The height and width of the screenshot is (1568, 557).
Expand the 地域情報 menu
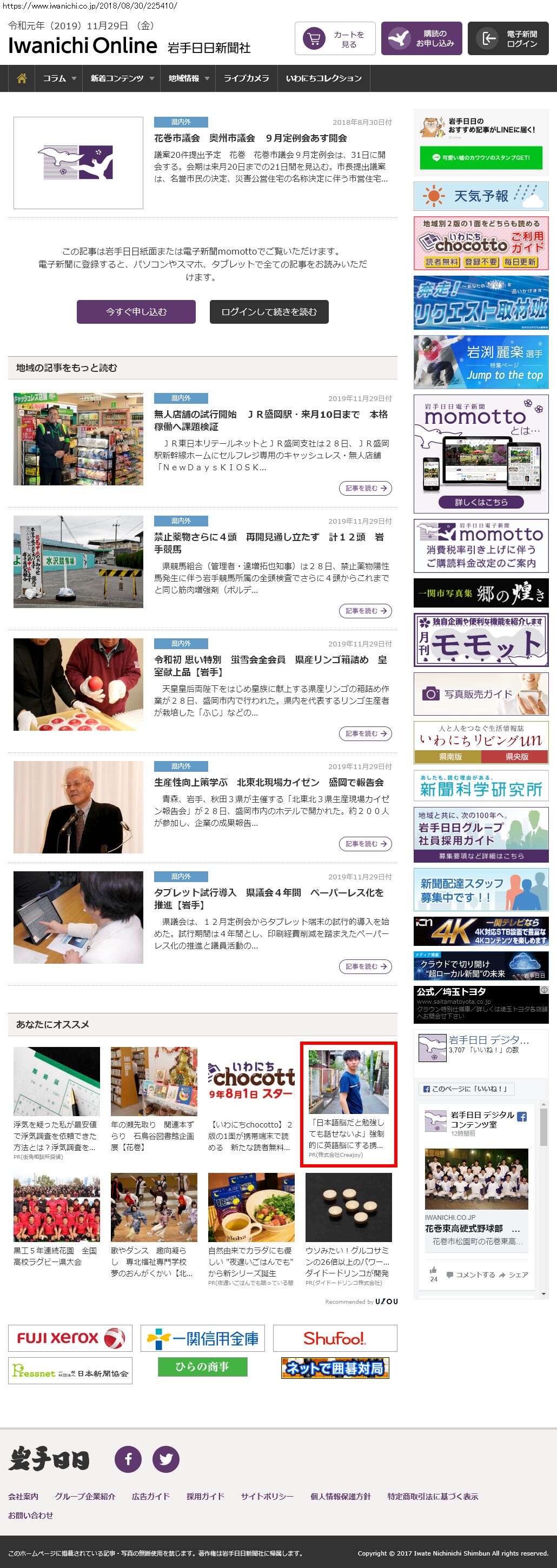[x=189, y=78]
